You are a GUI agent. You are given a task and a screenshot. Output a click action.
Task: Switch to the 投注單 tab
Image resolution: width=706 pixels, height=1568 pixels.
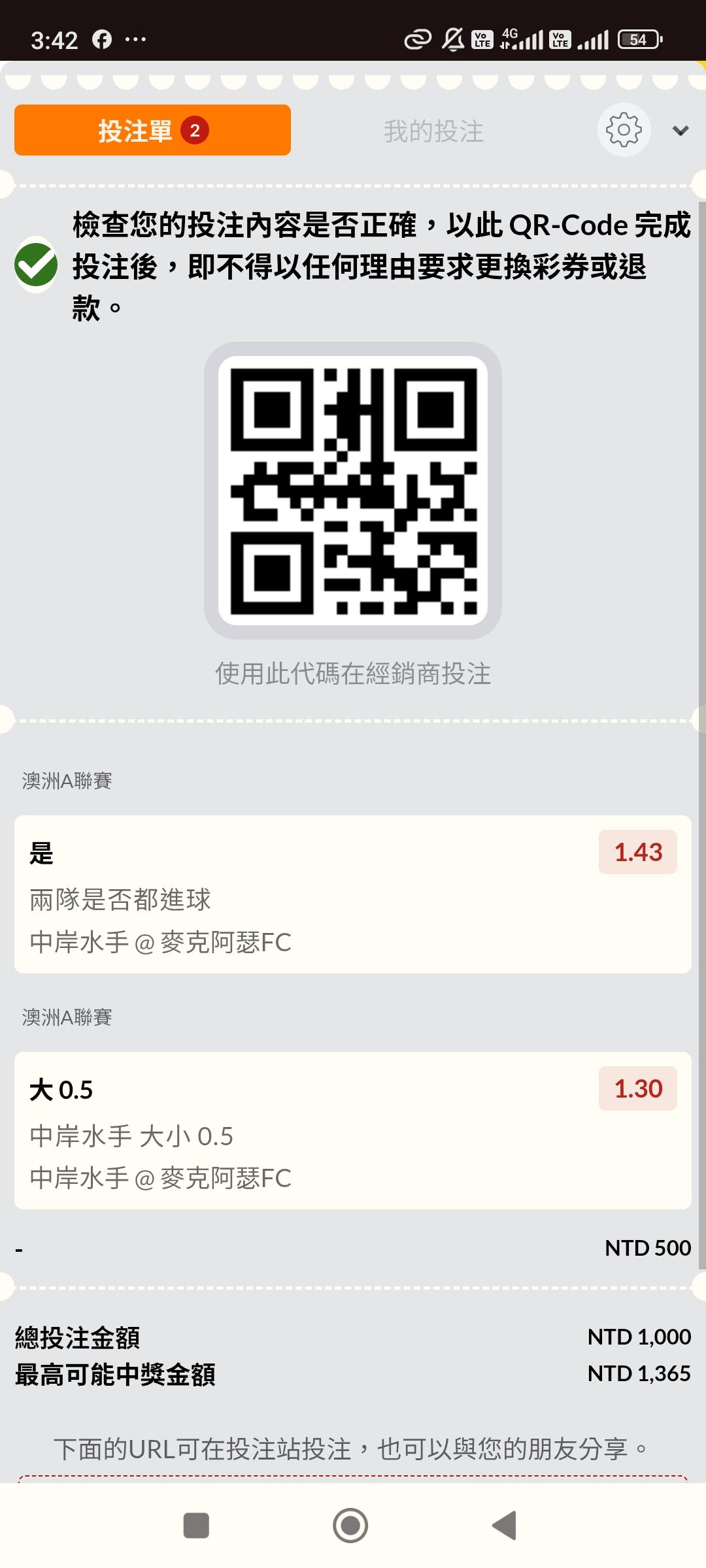coord(152,131)
